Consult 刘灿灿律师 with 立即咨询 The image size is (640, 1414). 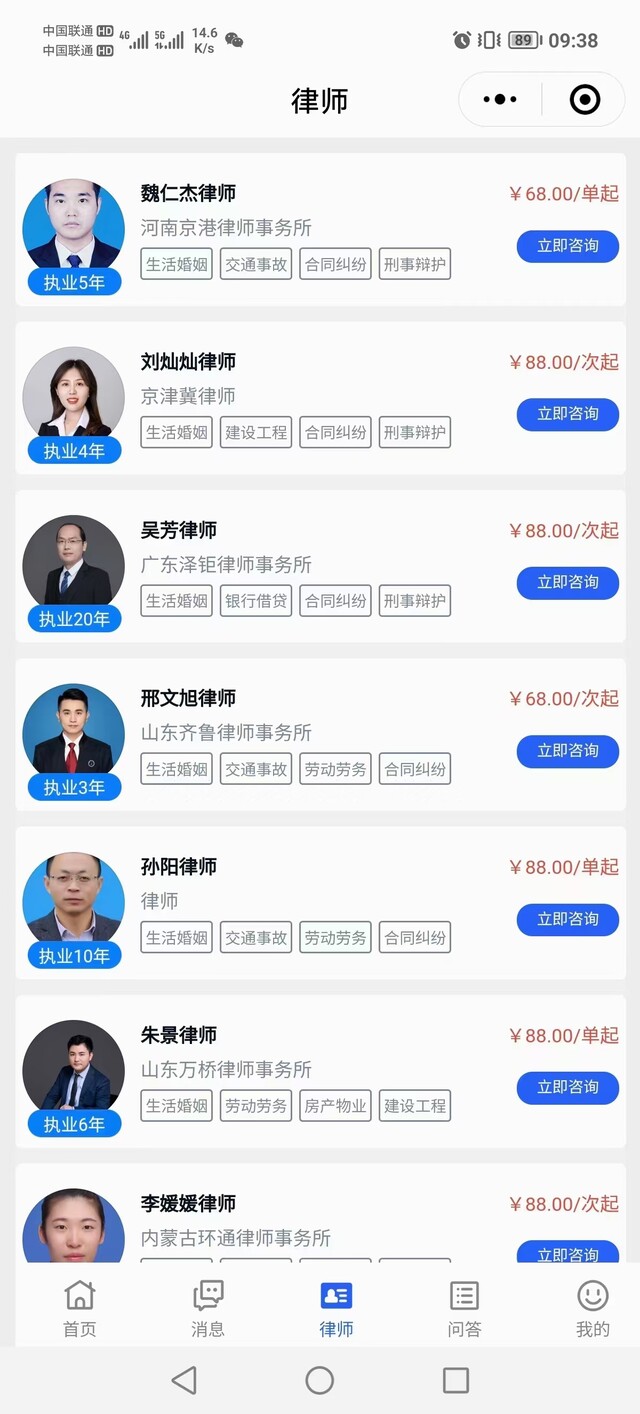click(568, 414)
